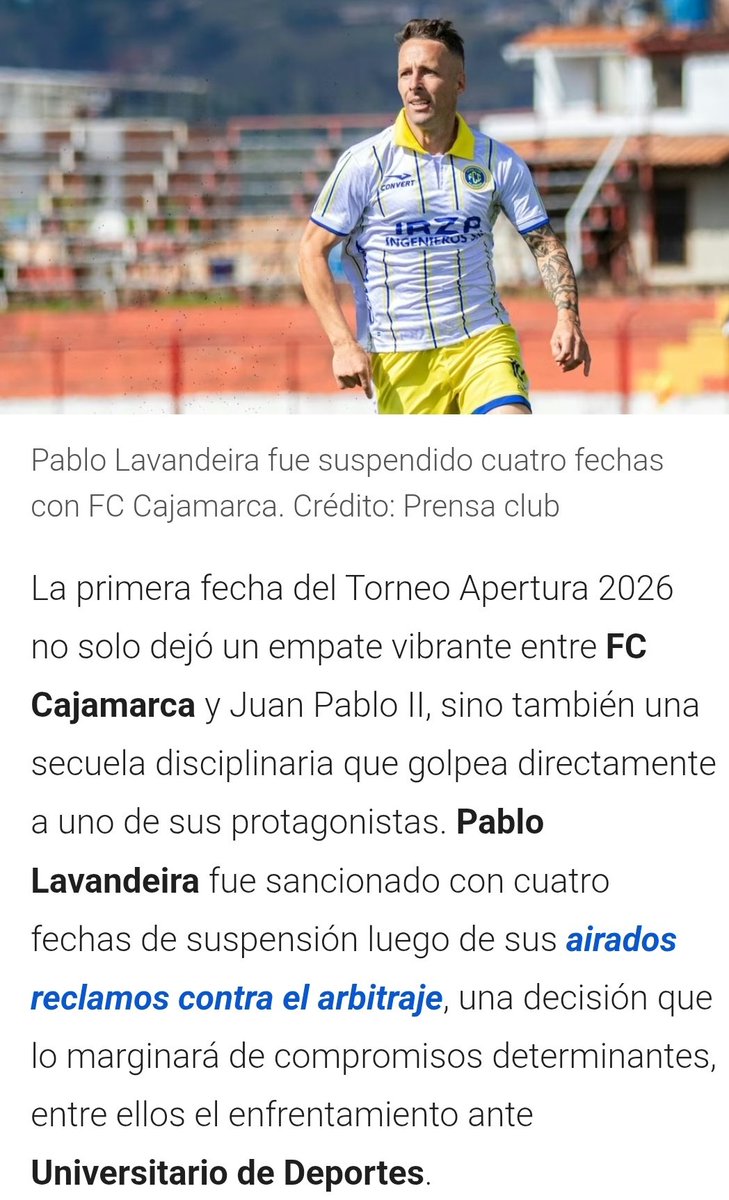Open the 'airados reclamos contra el arbitraje' link
The image size is (729, 1200).
pyautogui.click(x=236, y=998)
